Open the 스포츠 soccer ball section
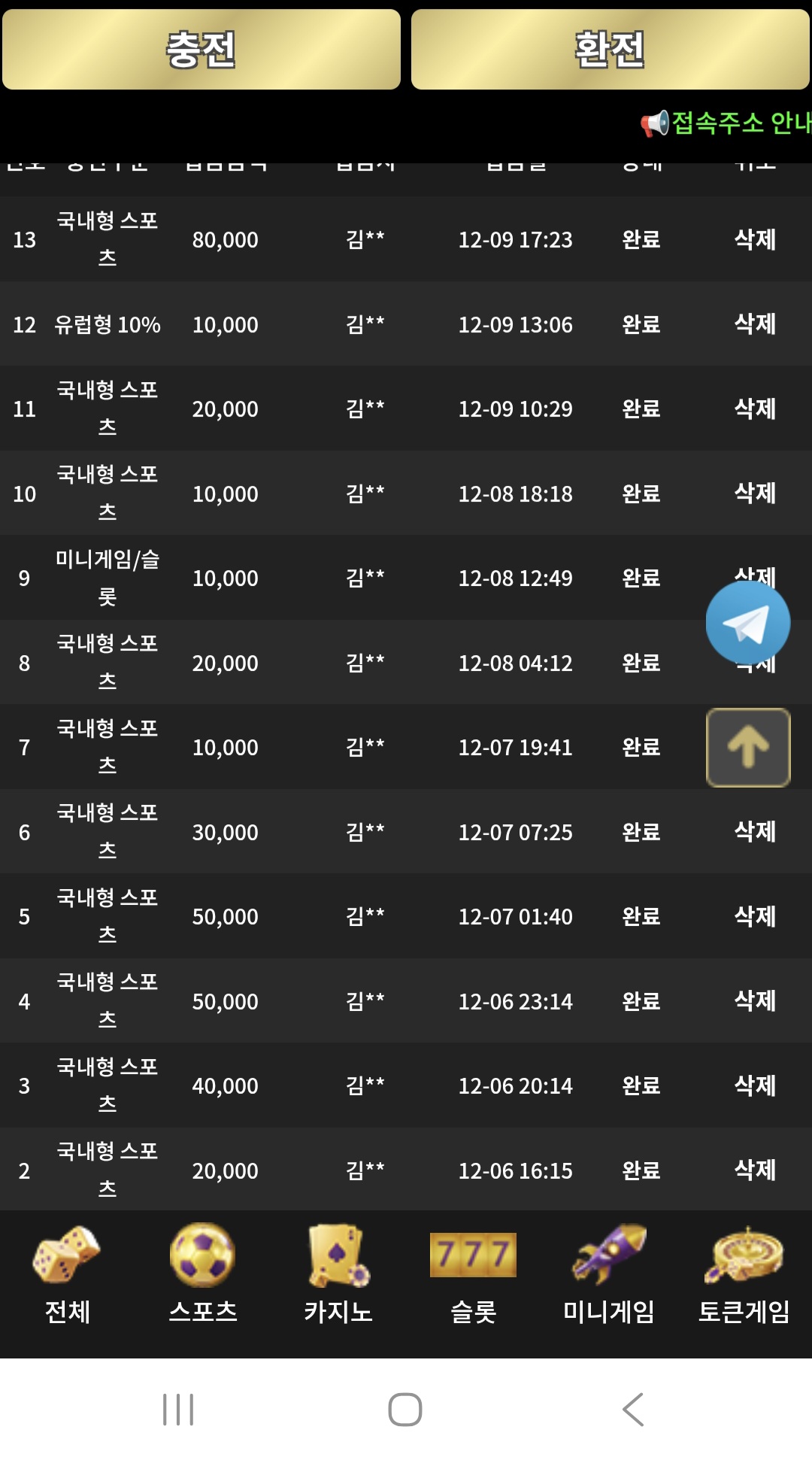The width and height of the screenshot is (812, 1460). (202, 1255)
